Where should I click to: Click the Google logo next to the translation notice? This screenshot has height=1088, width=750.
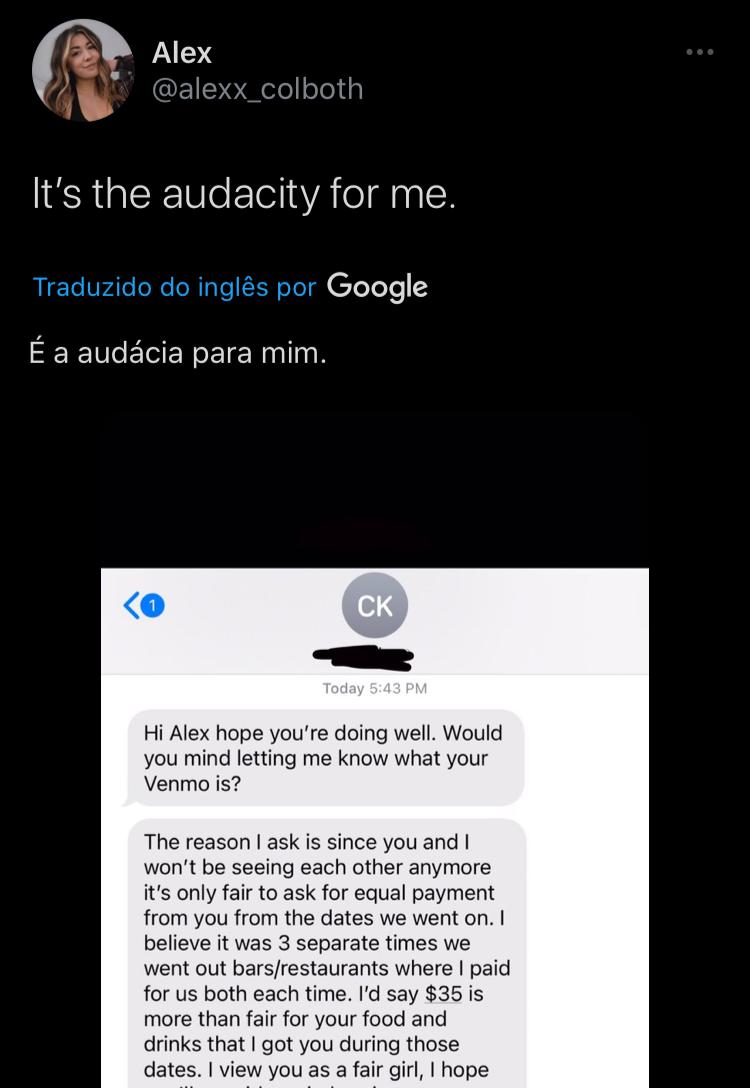click(x=377, y=287)
